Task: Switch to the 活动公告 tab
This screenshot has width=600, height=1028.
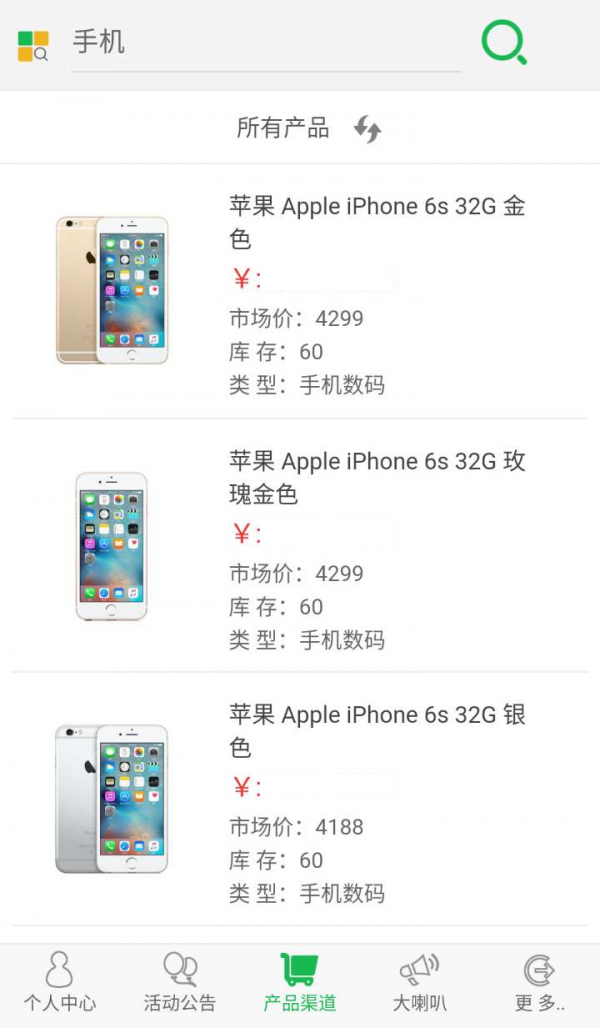Action: [x=180, y=984]
